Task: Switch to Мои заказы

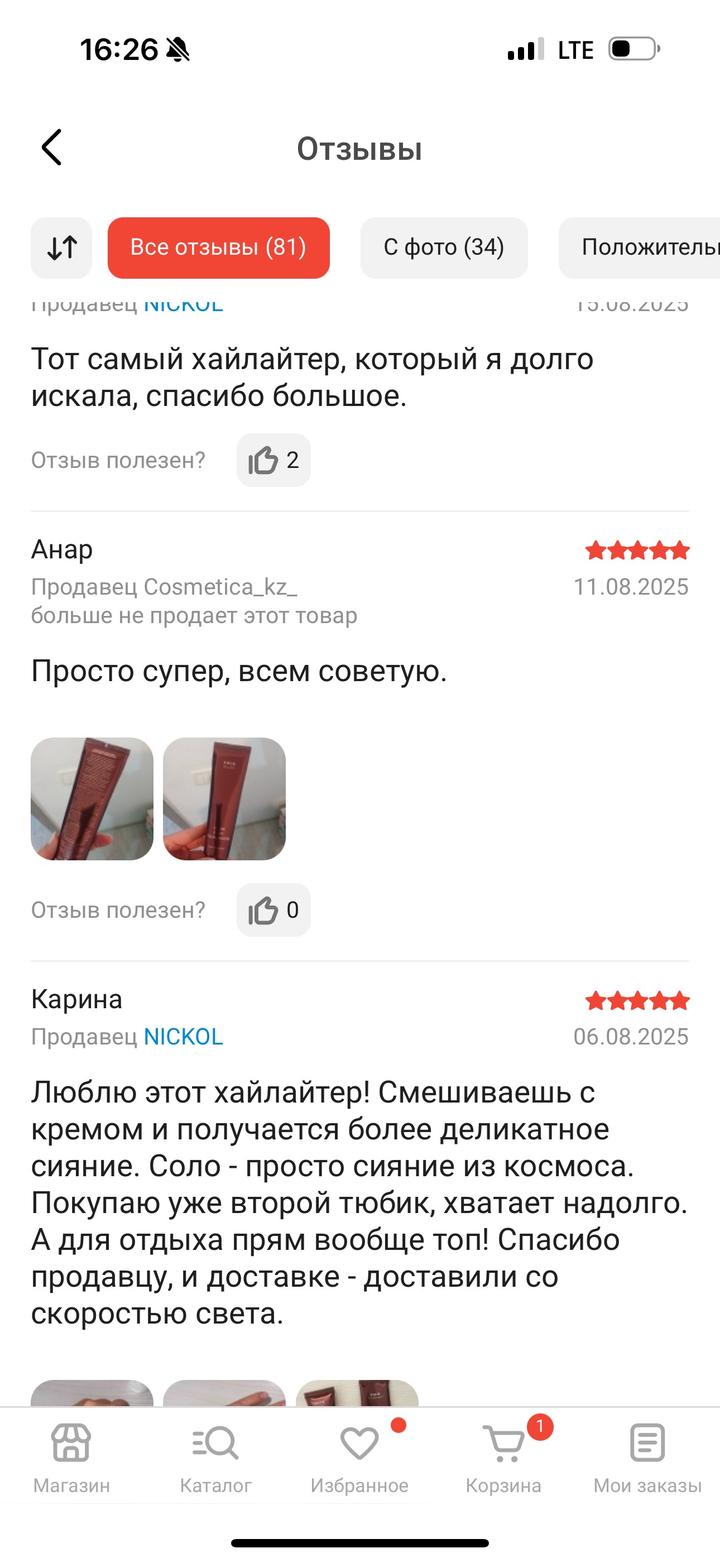Action: 647,1458
